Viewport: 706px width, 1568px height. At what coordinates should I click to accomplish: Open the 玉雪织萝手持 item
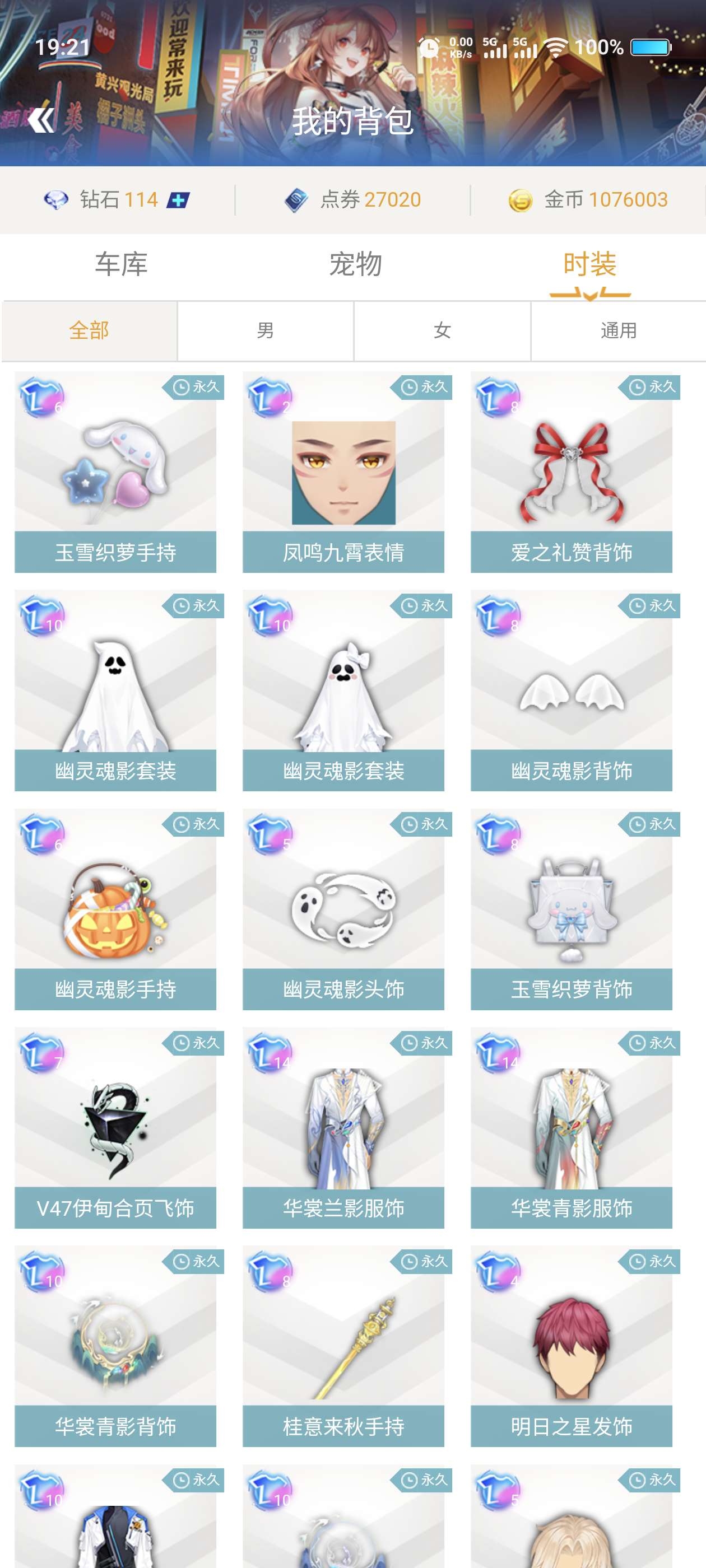pyautogui.click(x=115, y=472)
